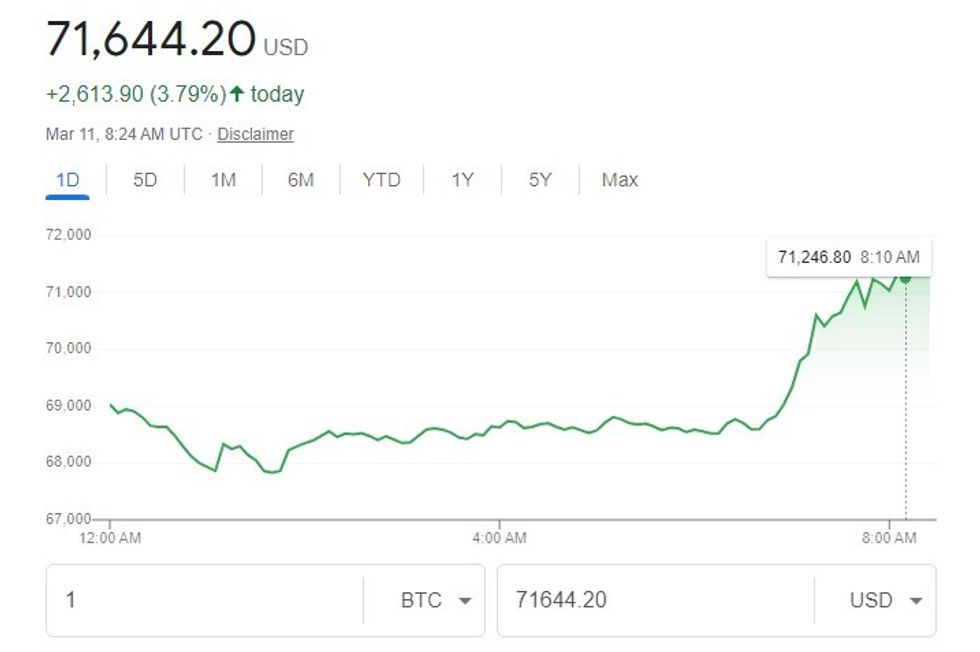The height and width of the screenshot is (652, 980).
Task: Select the 1D time range
Action: click(x=67, y=180)
